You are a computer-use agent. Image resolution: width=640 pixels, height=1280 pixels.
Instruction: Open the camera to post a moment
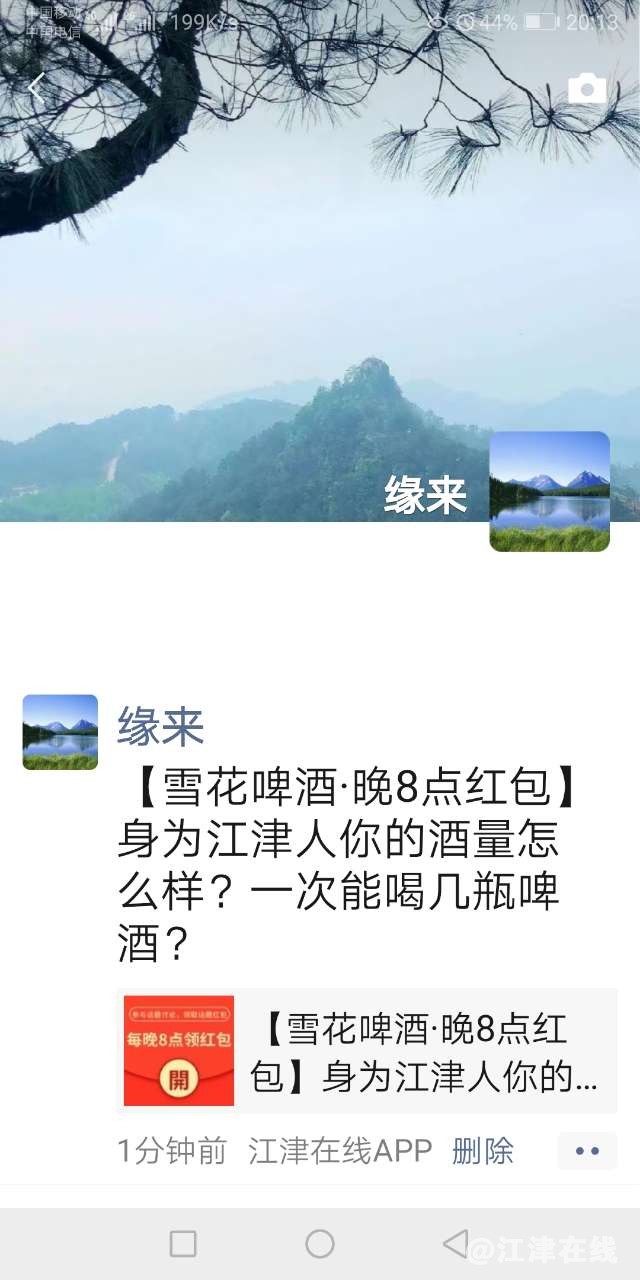[587, 88]
